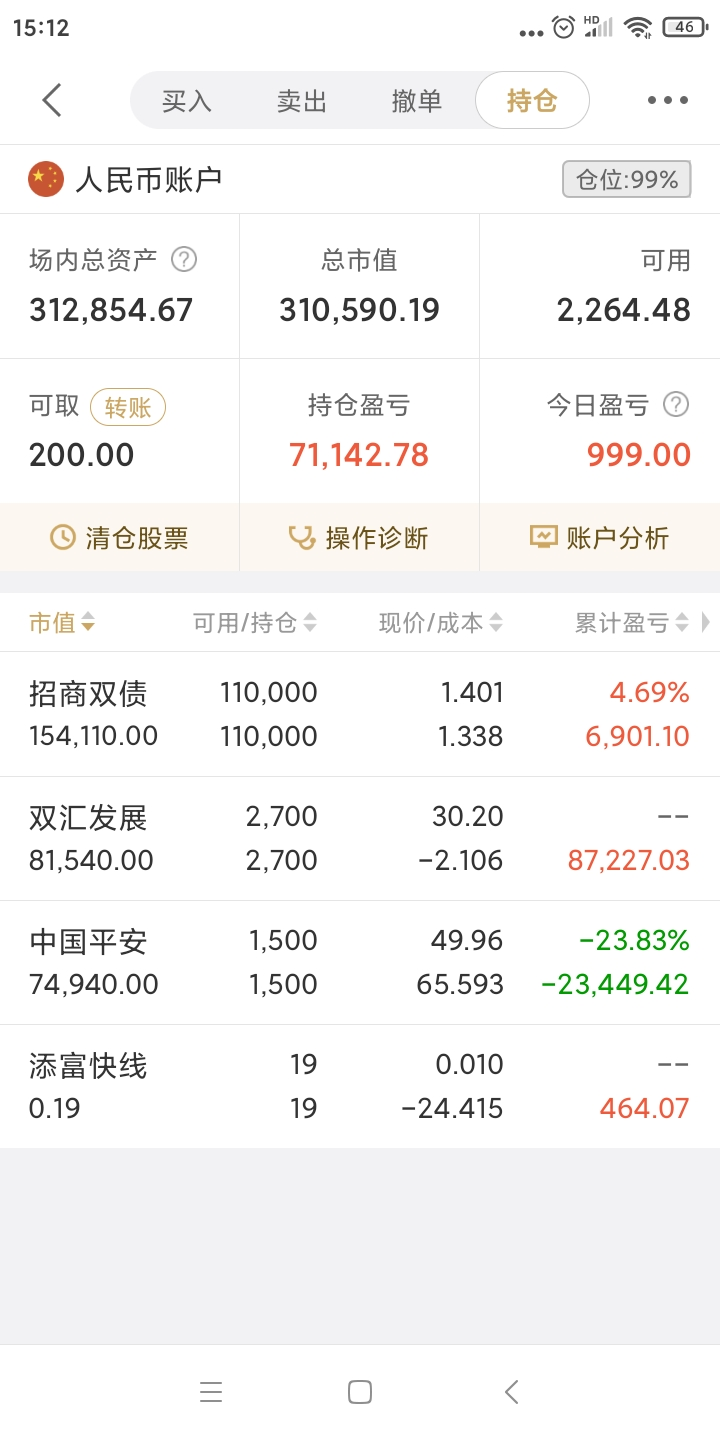Screen dimensions: 720x1440
Task: Open the 撤单 tab
Action: point(417,101)
